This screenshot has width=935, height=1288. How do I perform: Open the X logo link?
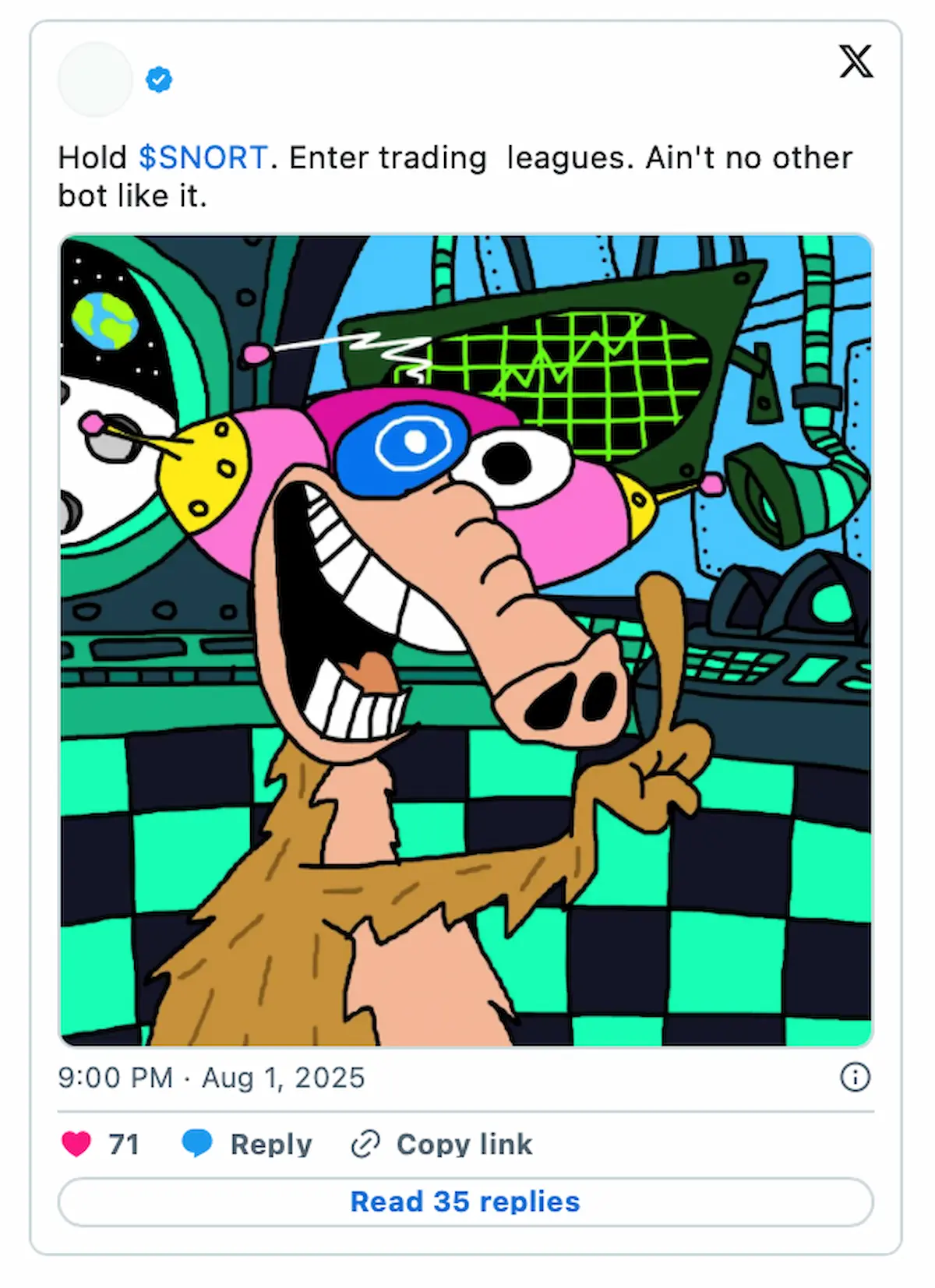click(x=856, y=62)
